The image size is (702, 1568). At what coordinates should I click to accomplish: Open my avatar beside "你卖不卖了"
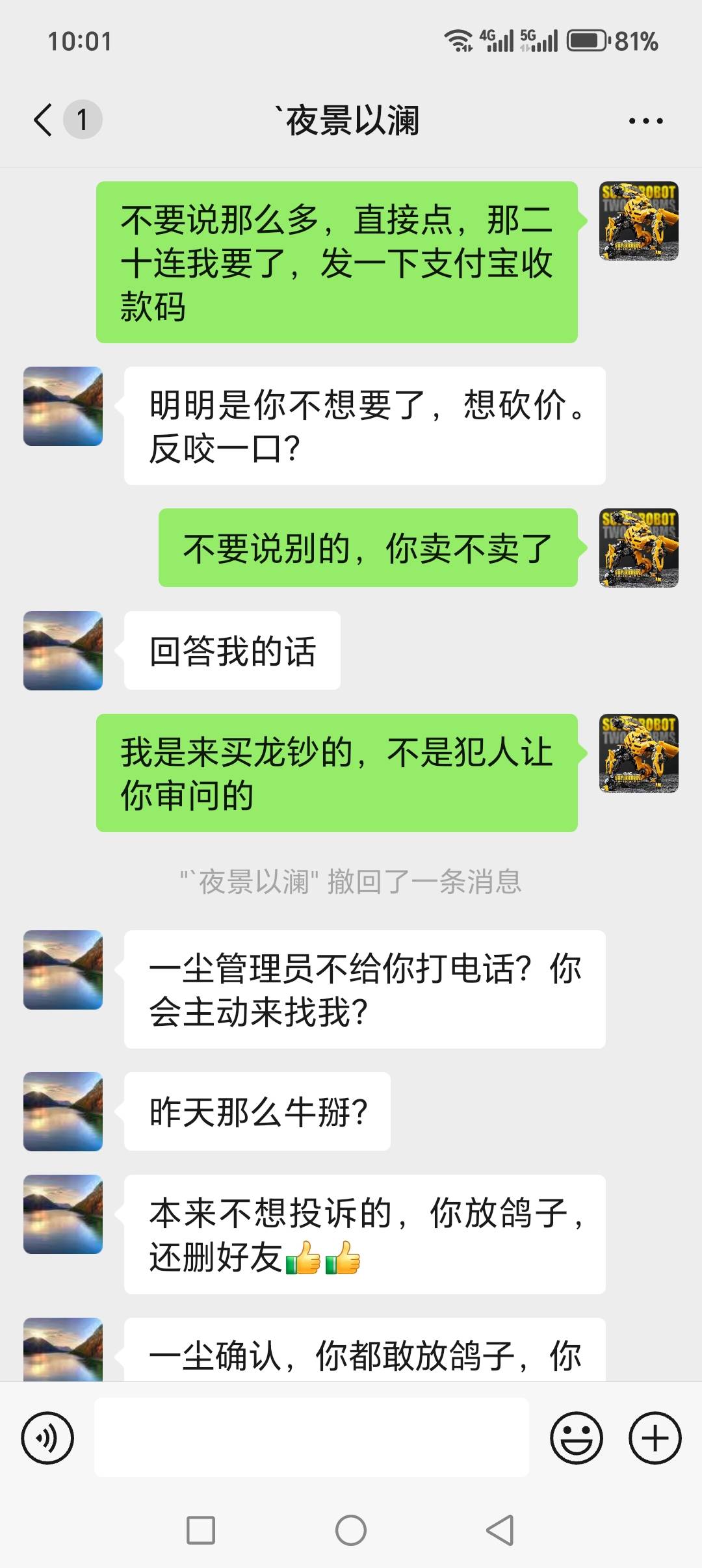[x=639, y=548]
